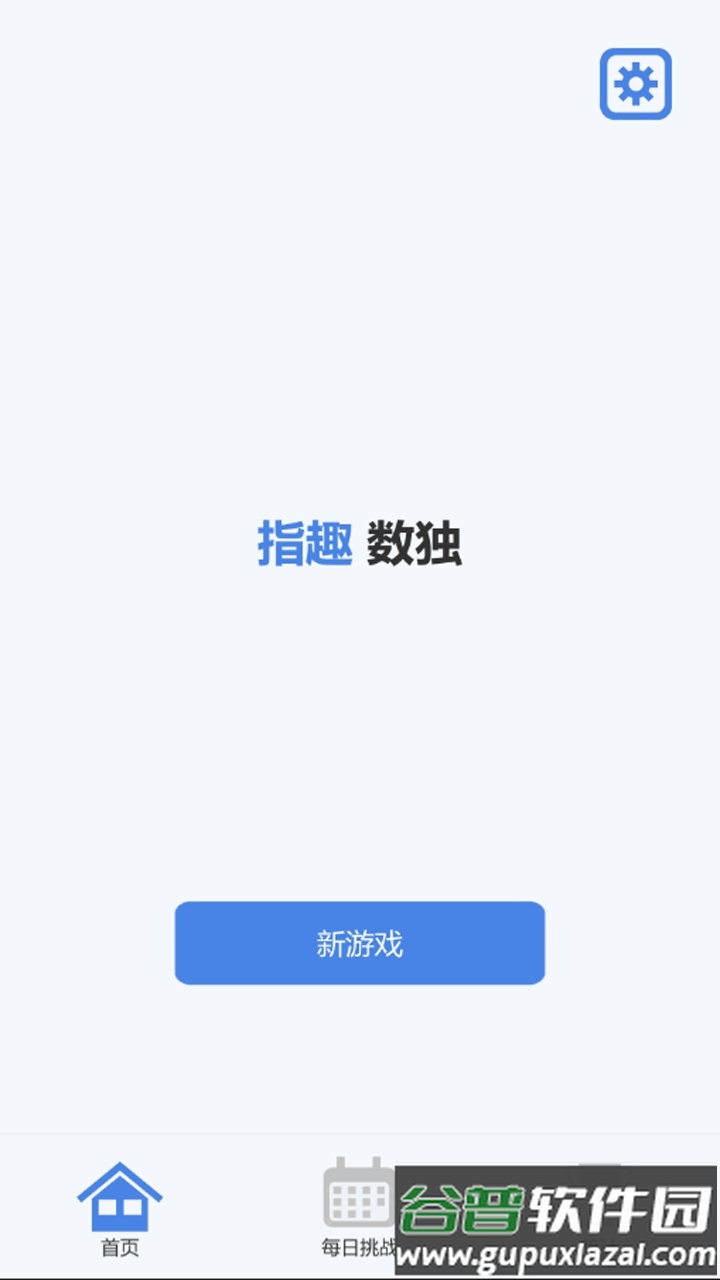The width and height of the screenshot is (720, 1280).
Task: Start a new game with 新游戏
Action: (x=360, y=942)
